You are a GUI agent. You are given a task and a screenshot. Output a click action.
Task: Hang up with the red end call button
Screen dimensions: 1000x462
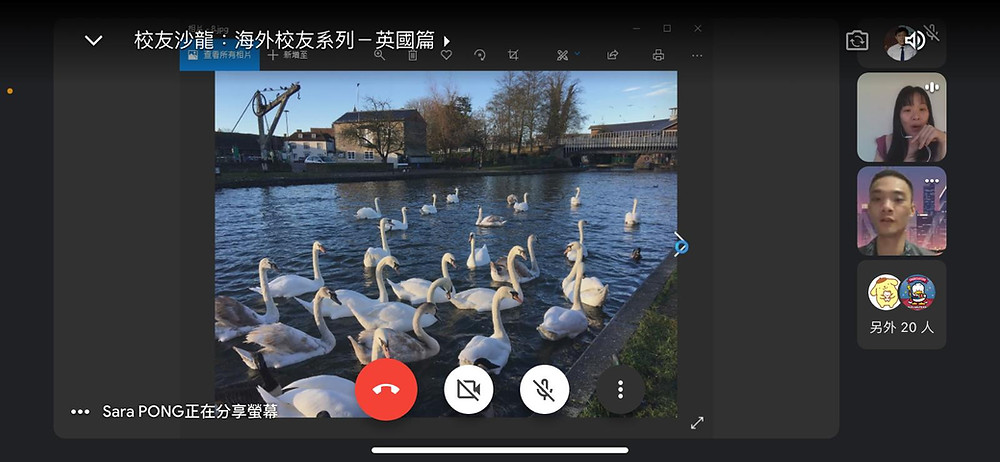tap(386, 389)
